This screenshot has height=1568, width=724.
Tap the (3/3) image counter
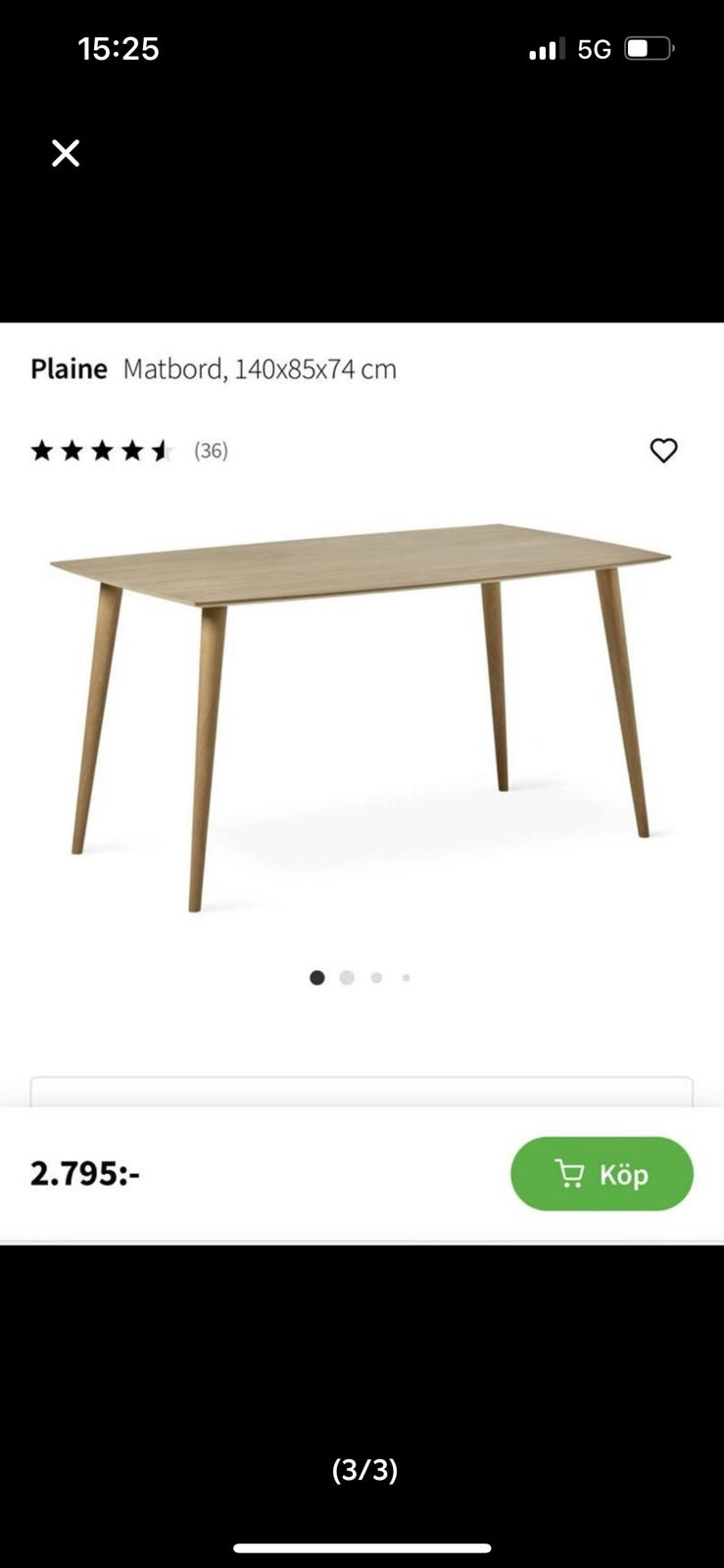(x=362, y=1470)
